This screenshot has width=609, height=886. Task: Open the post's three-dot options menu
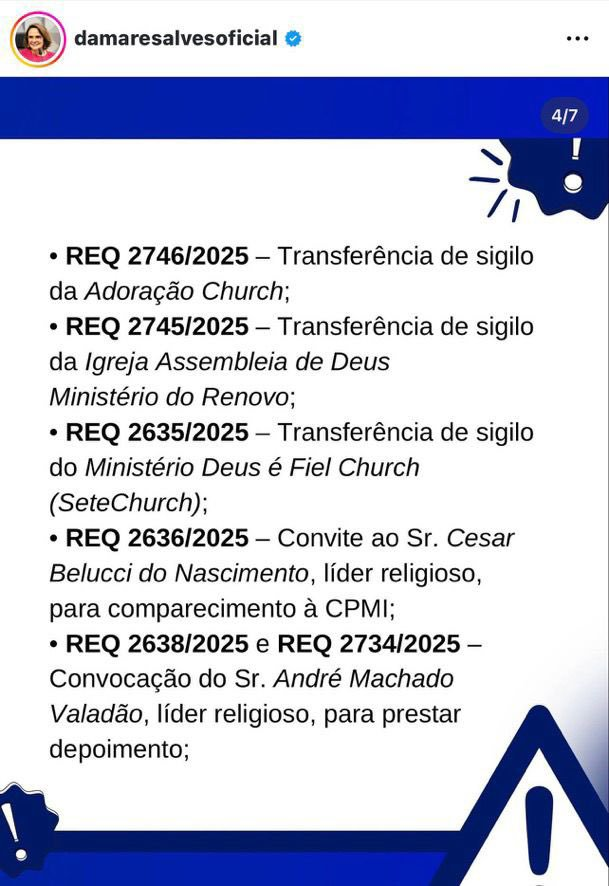(x=577, y=39)
